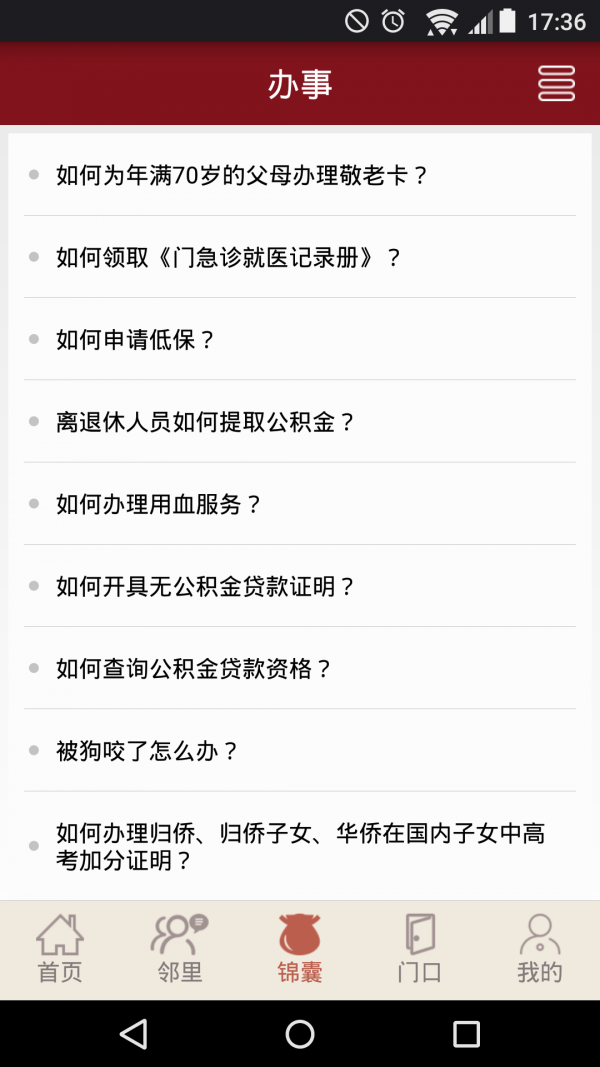The image size is (600, 1067).
Task: Tap the system home button
Action: coord(300,1034)
